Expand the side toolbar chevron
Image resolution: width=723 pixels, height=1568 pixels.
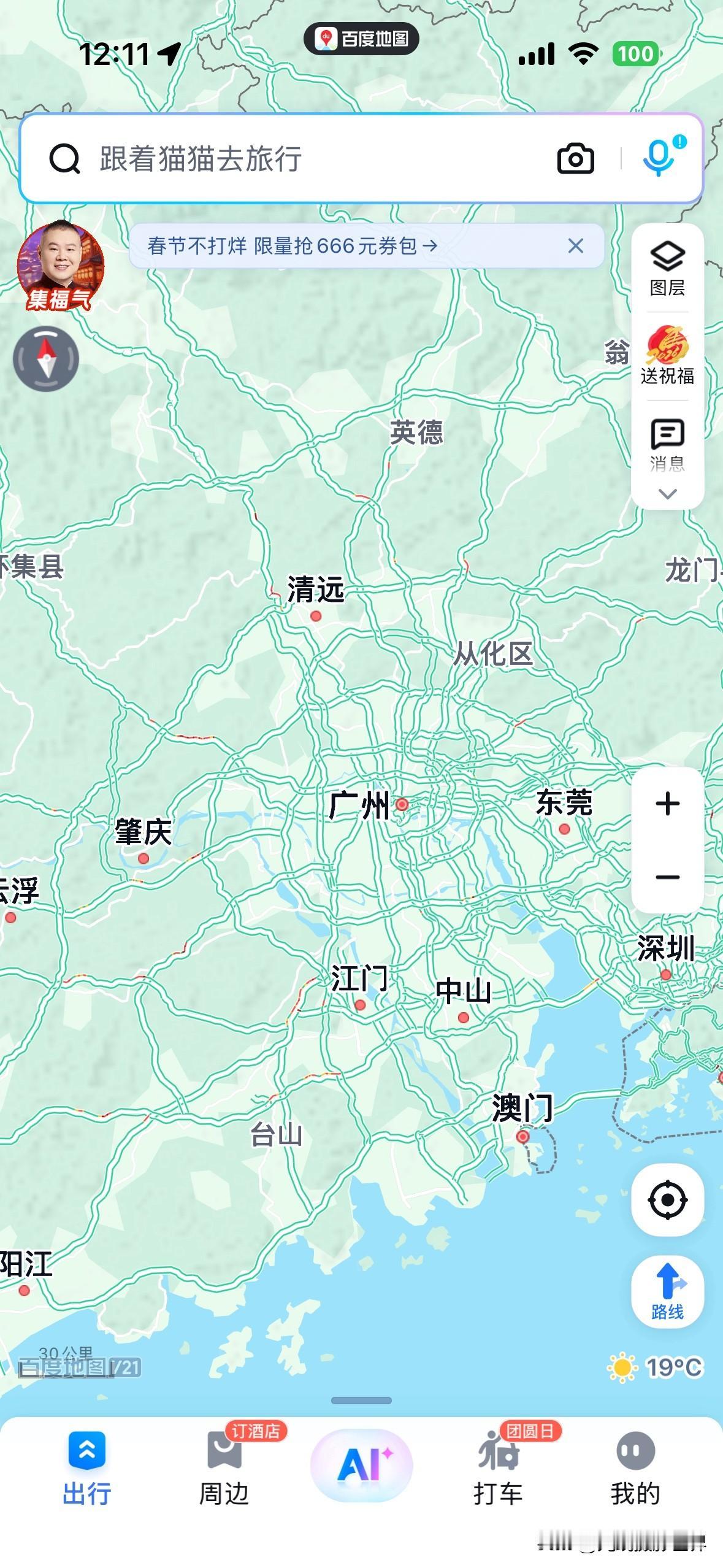click(x=667, y=493)
